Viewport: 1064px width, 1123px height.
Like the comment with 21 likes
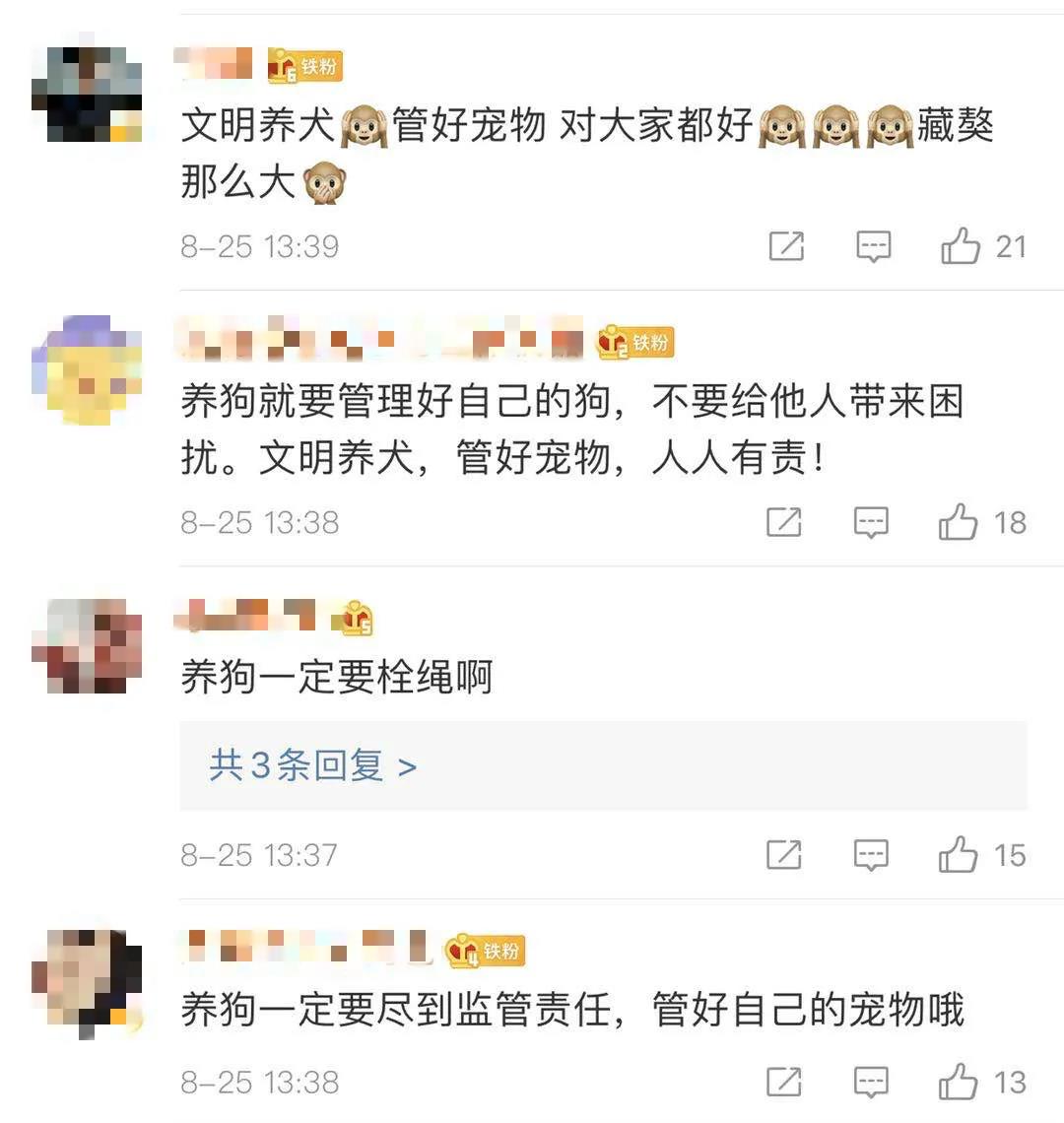tap(961, 246)
